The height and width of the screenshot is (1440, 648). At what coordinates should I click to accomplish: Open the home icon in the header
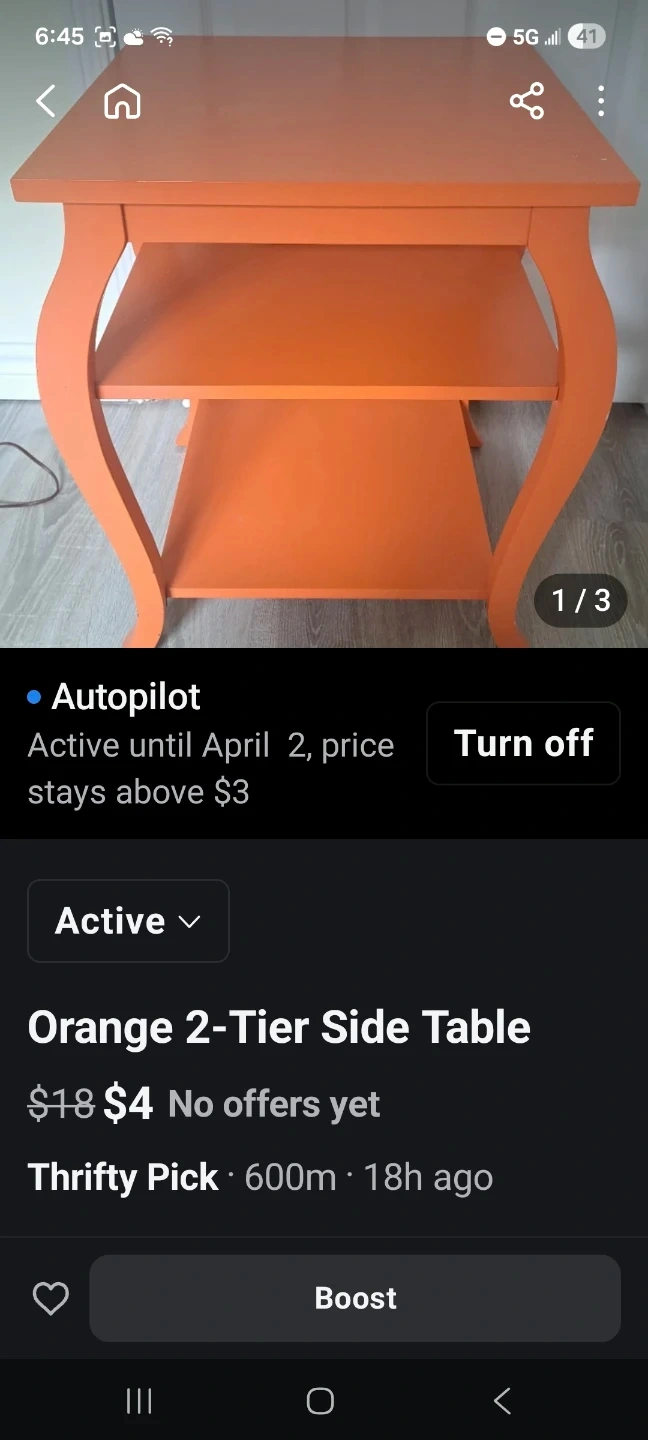point(122,101)
